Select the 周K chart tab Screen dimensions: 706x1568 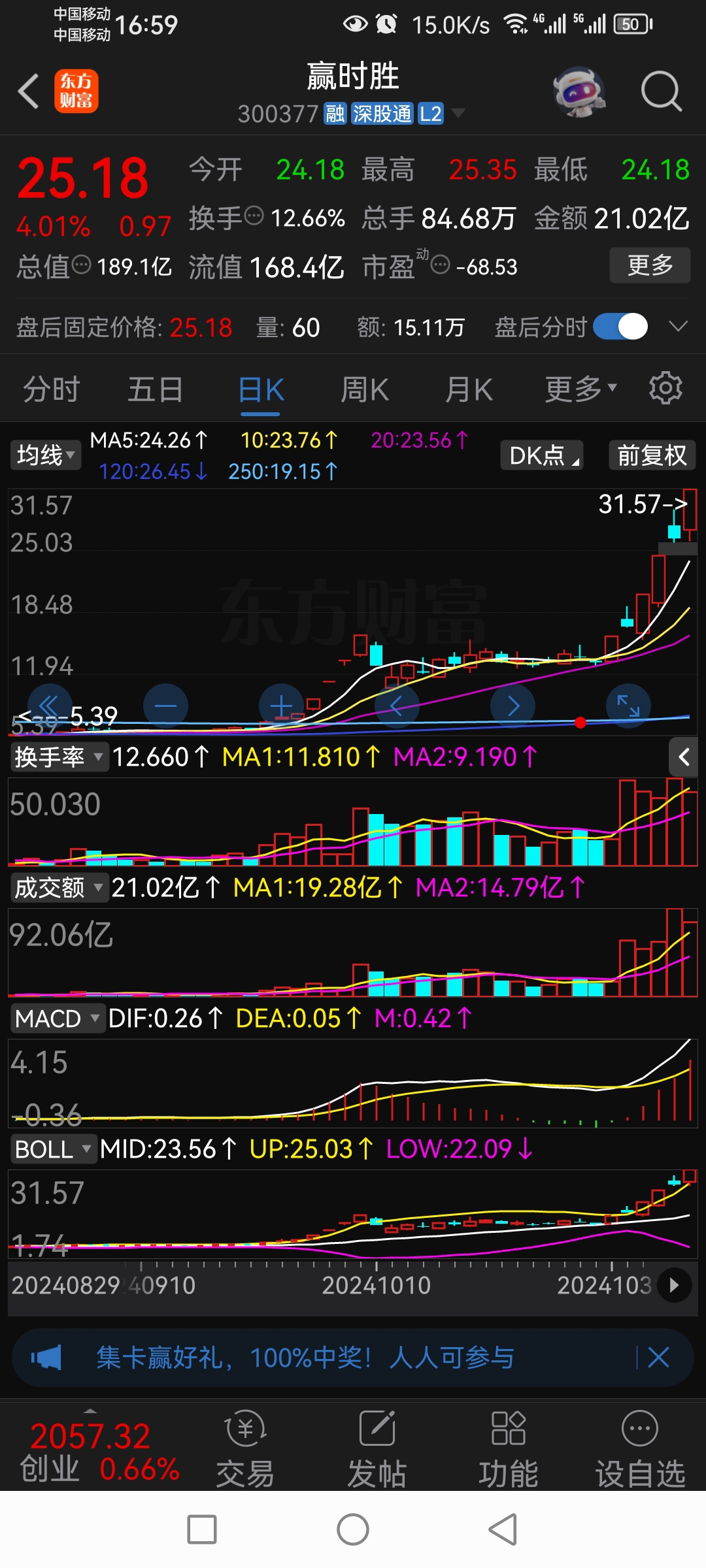point(365,389)
